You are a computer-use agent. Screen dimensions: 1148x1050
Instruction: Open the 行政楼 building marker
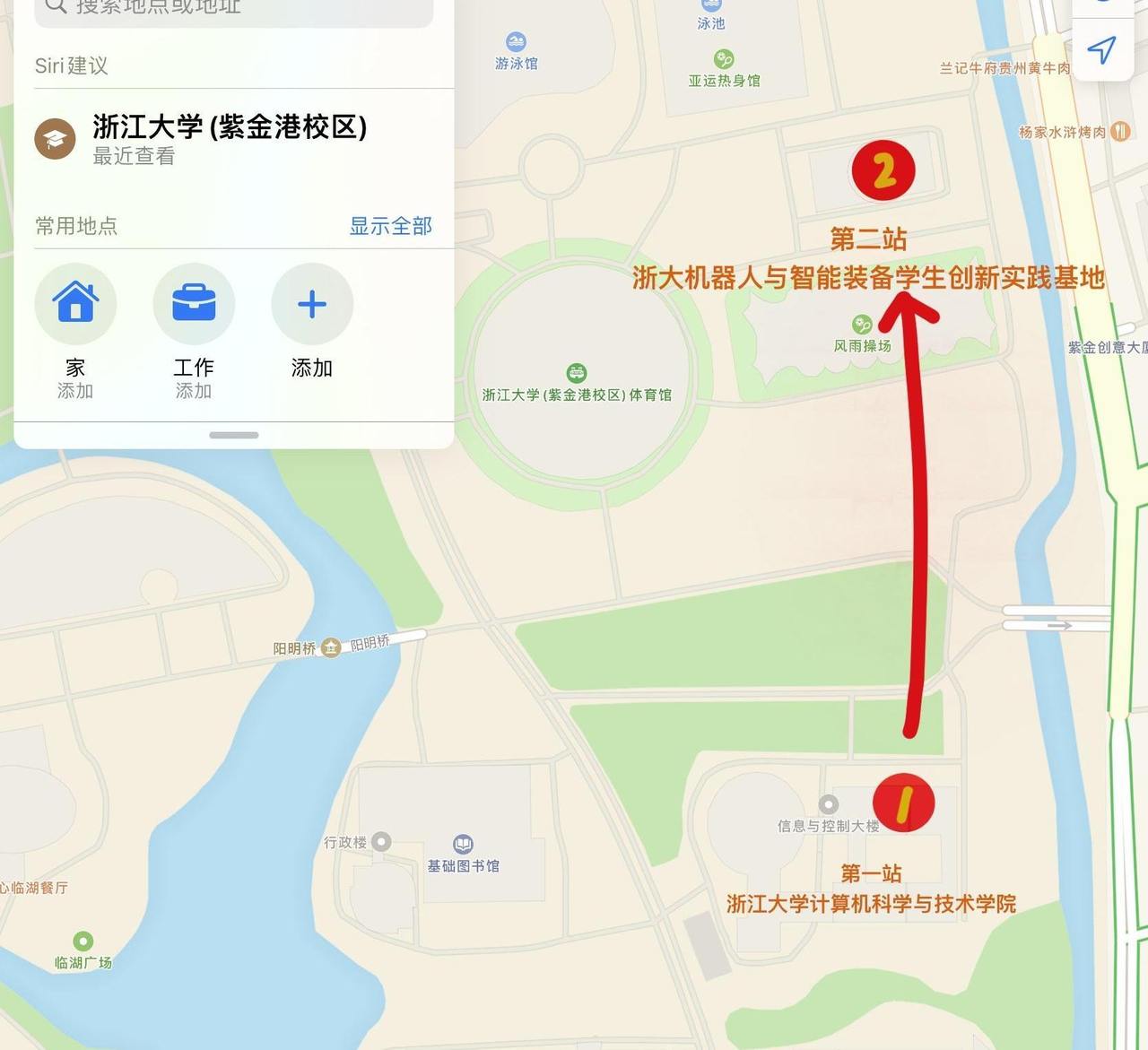(381, 841)
